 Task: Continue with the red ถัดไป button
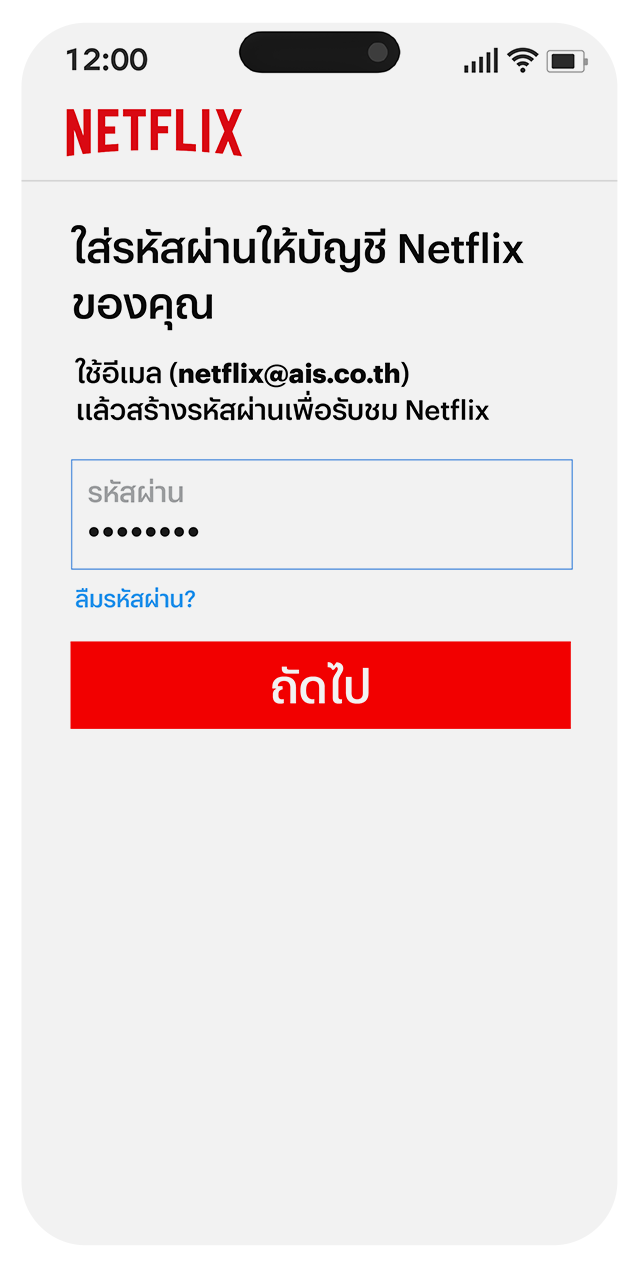pos(321,685)
